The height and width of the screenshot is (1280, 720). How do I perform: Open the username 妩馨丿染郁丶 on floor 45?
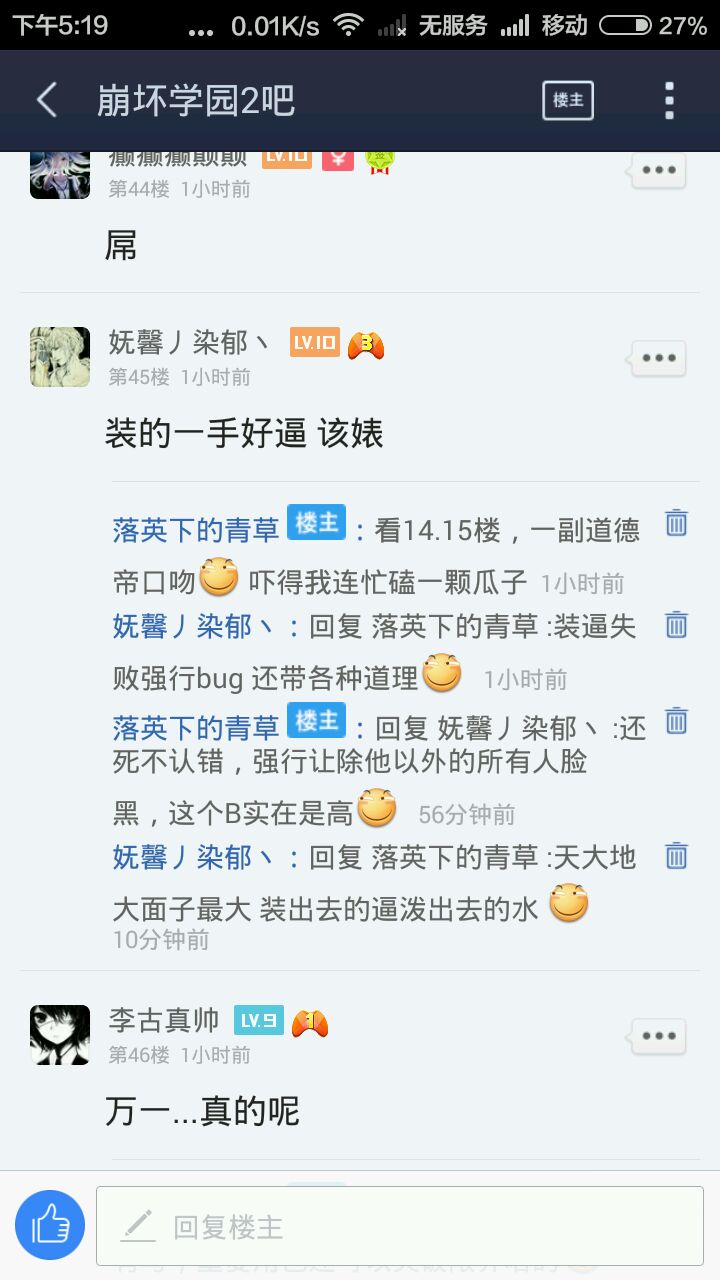click(x=190, y=343)
